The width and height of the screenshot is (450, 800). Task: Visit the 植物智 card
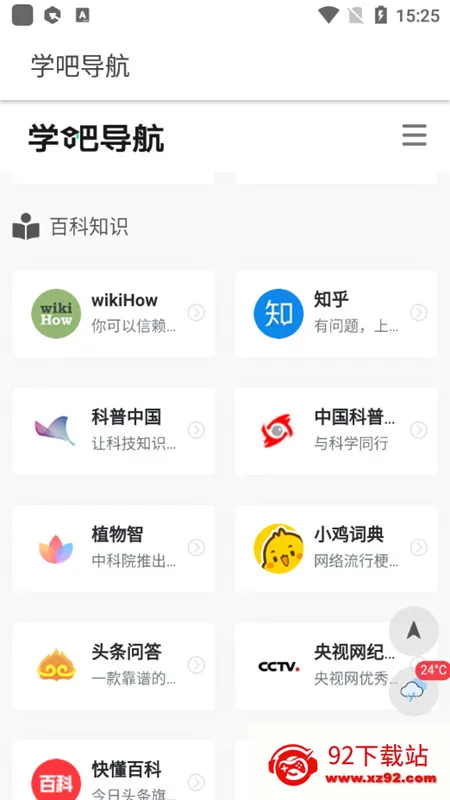point(113,548)
